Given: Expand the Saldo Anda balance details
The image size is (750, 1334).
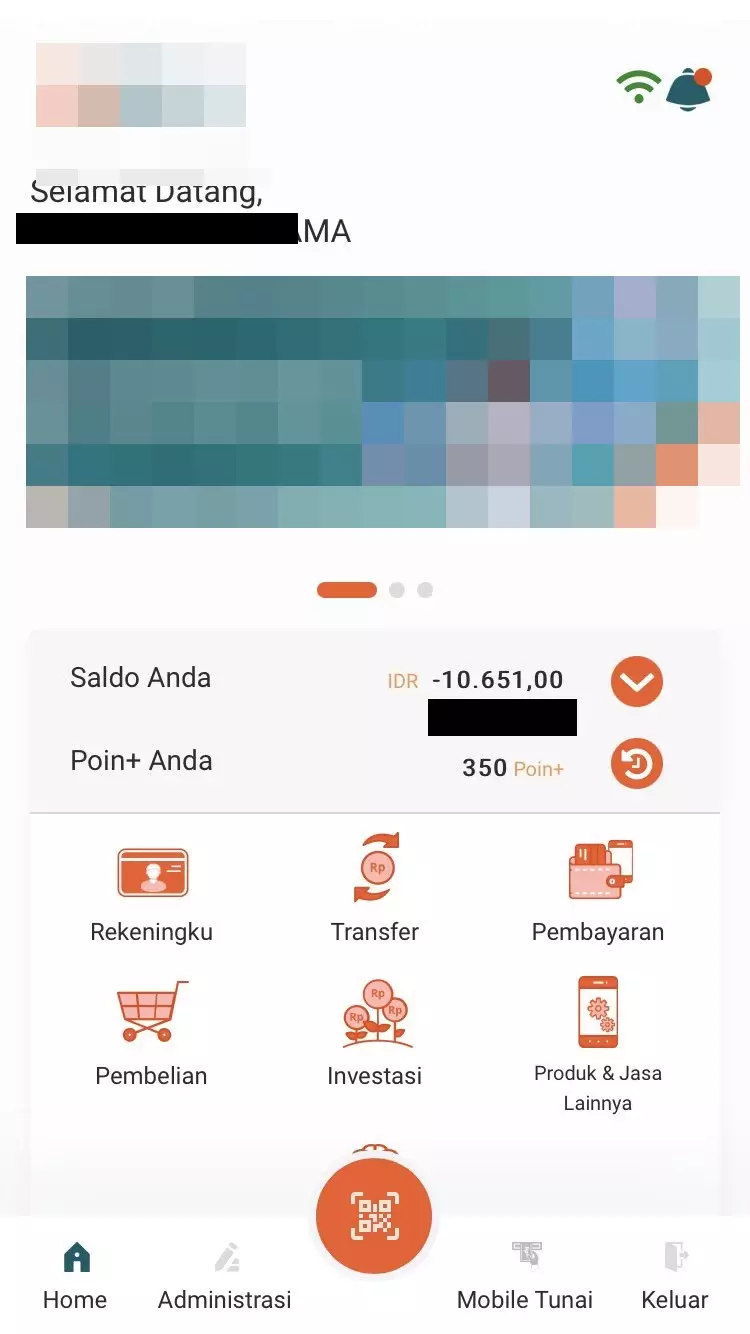Looking at the screenshot, I should (637, 682).
